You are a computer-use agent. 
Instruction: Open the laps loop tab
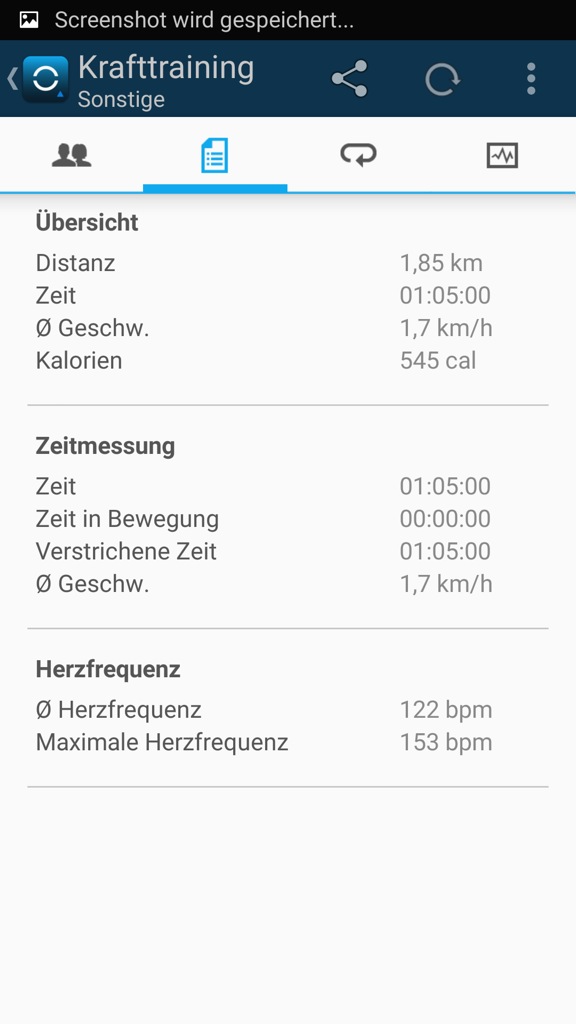click(359, 155)
